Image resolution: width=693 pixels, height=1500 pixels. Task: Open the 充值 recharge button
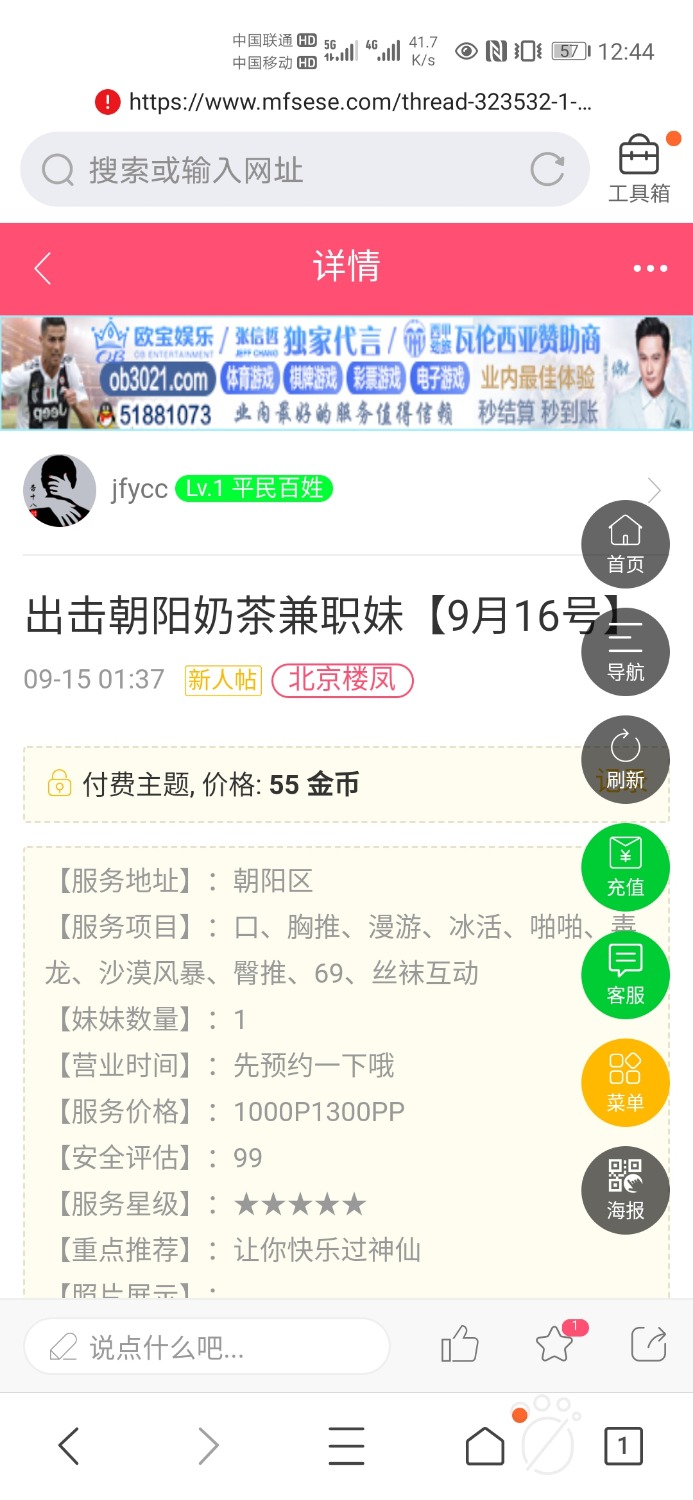click(x=625, y=867)
